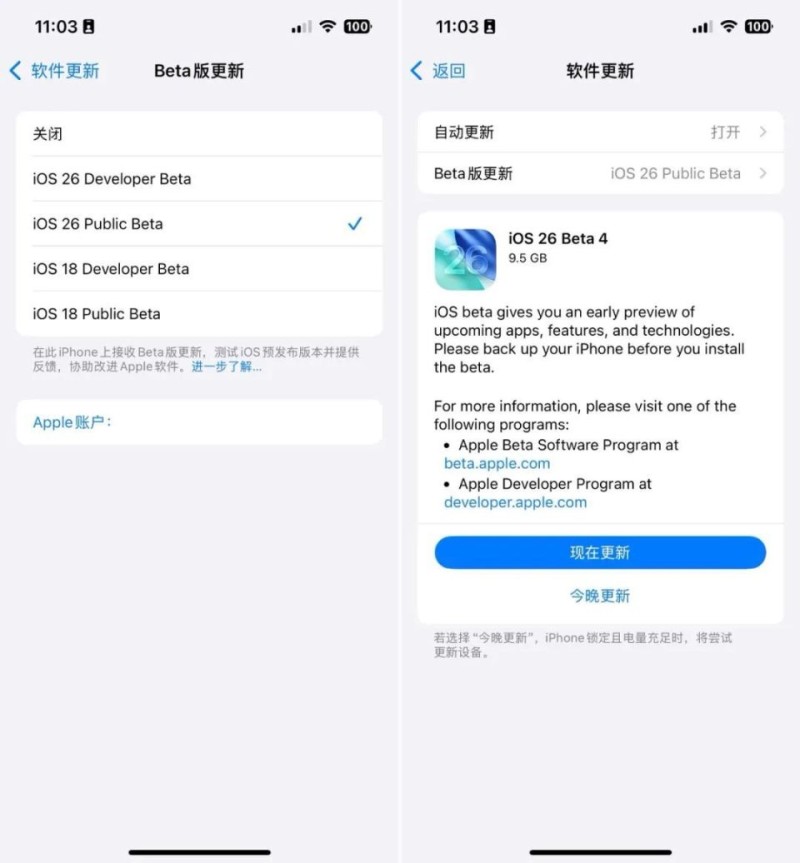Tap 现在更新 to install now
800x863 pixels.
pyautogui.click(x=600, y=552)
